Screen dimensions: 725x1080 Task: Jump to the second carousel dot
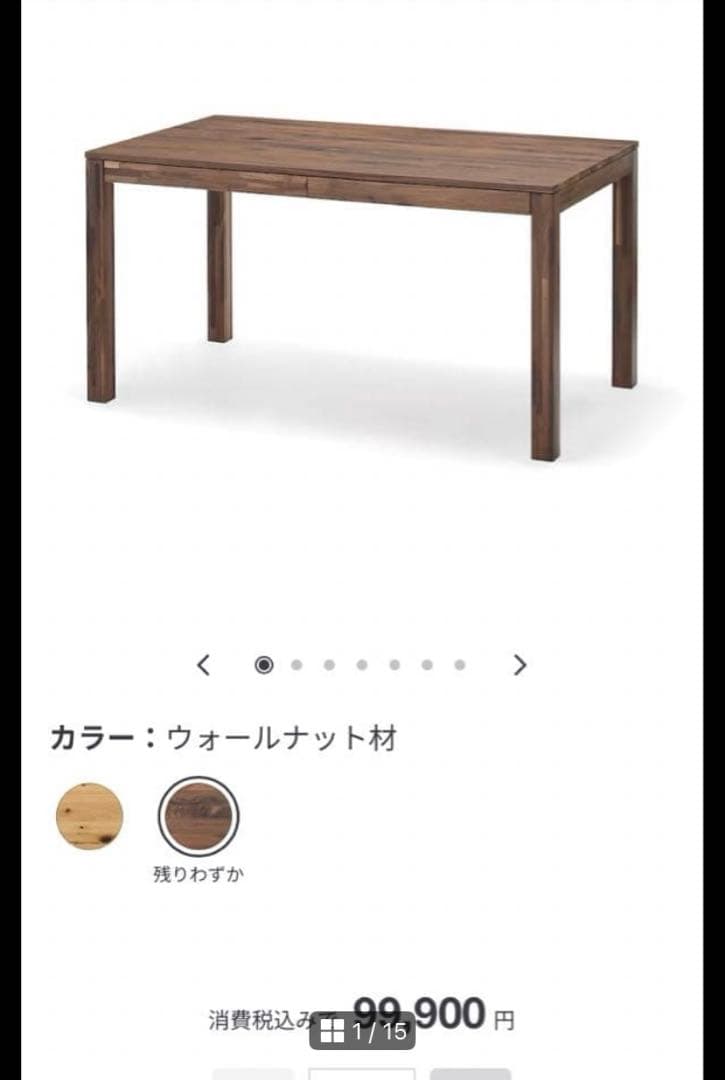tap(295, 664)
